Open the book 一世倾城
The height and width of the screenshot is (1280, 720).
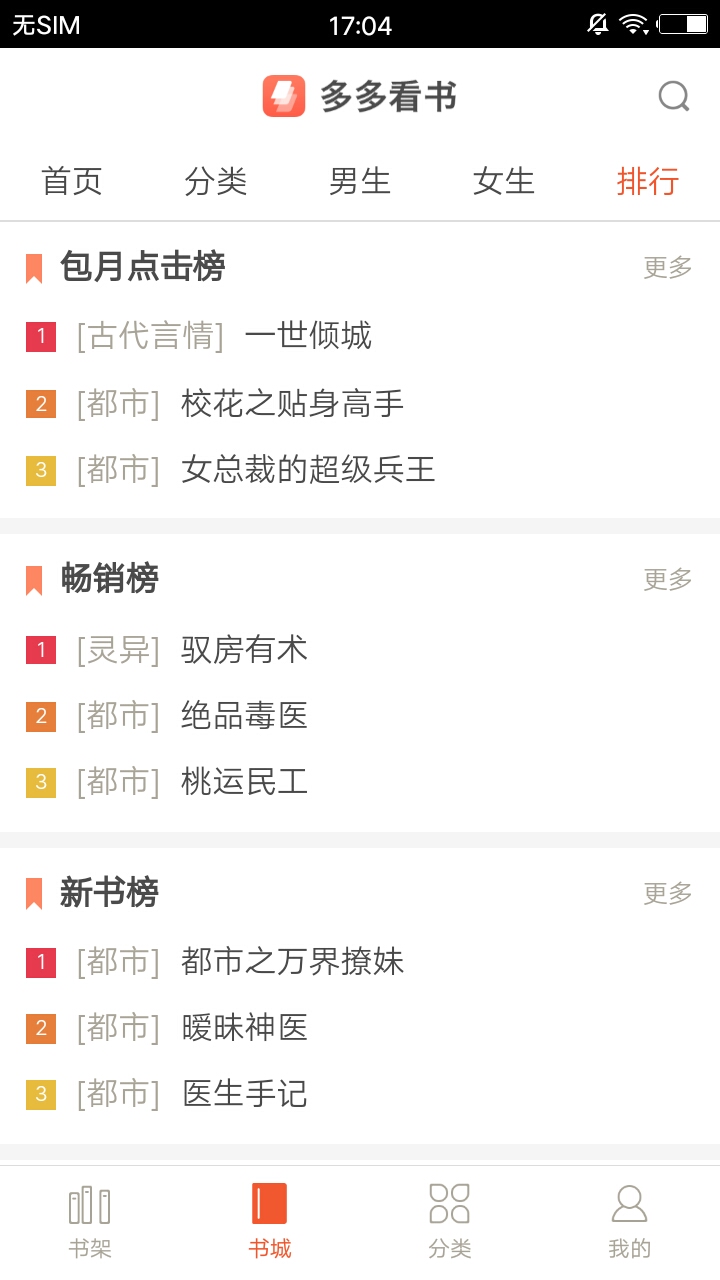tap(310, 337)
